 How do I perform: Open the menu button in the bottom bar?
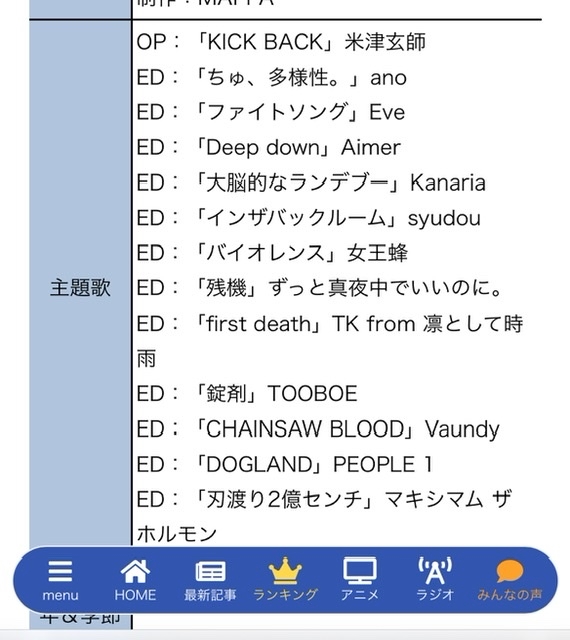(x=60, y=580)
